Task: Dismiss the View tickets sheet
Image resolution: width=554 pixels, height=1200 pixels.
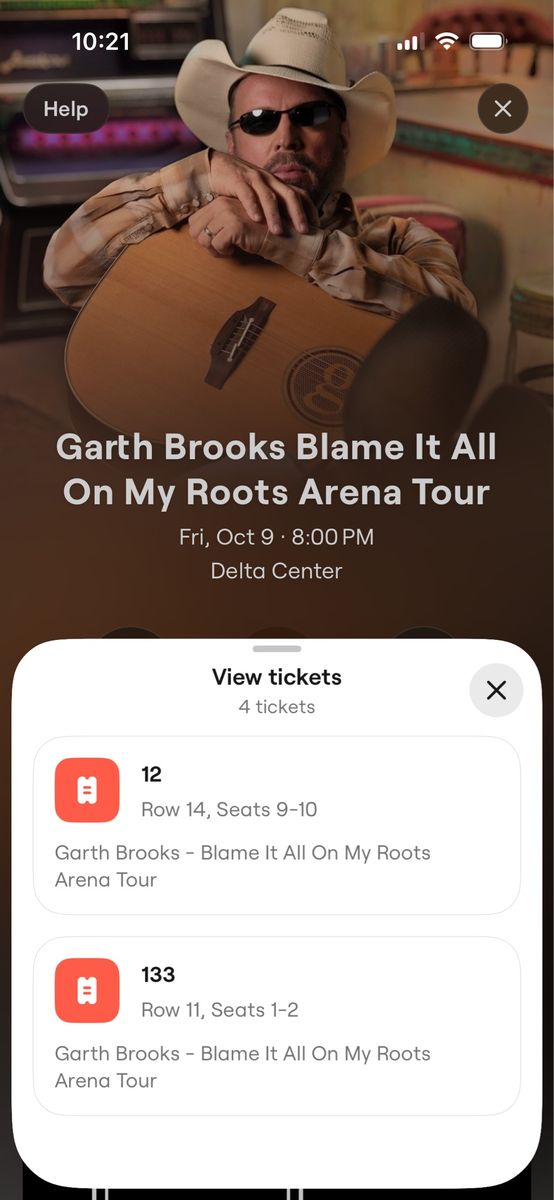Action: 496,690
